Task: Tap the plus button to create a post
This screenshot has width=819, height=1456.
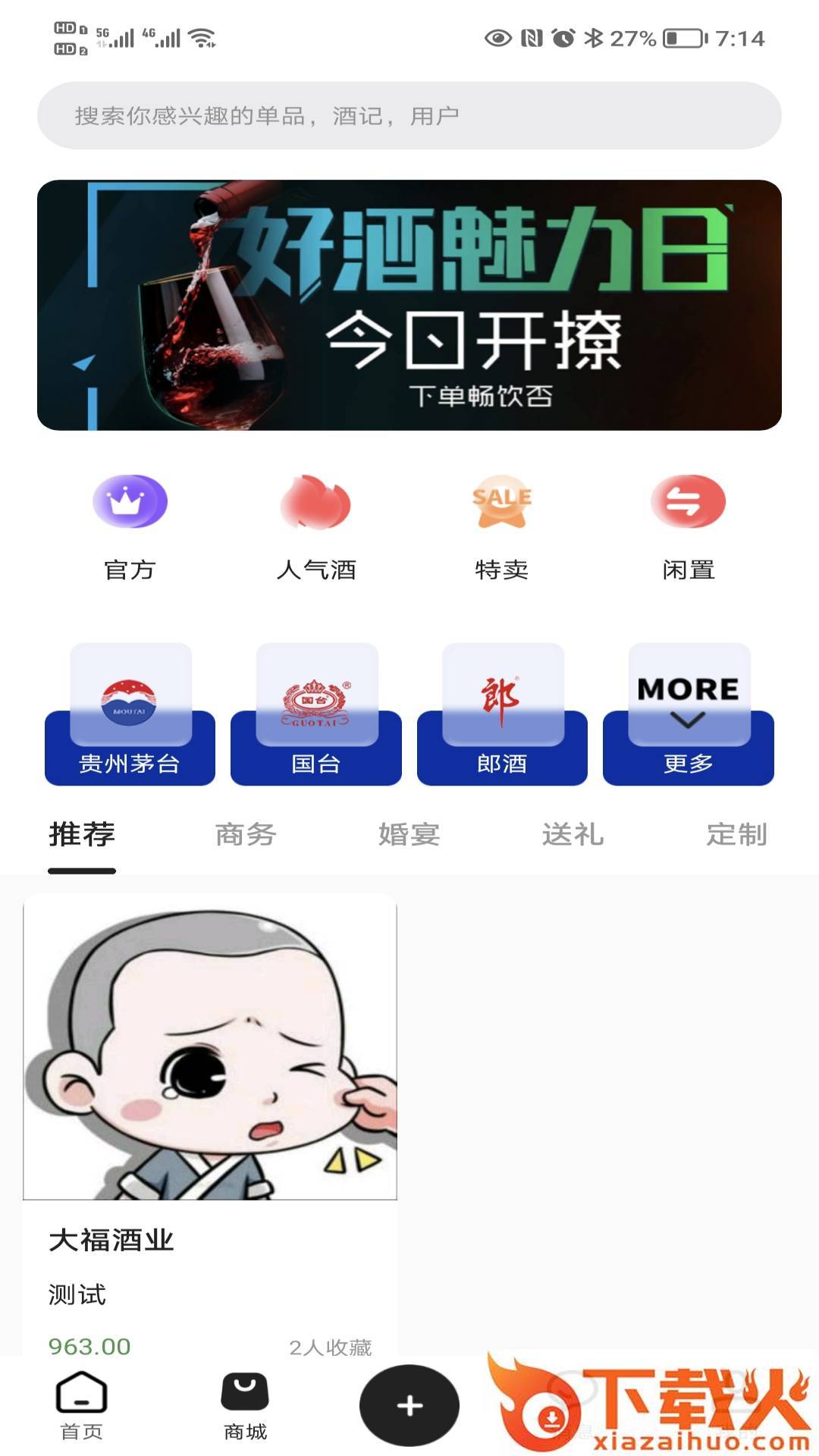Action: coord(409,1405)
